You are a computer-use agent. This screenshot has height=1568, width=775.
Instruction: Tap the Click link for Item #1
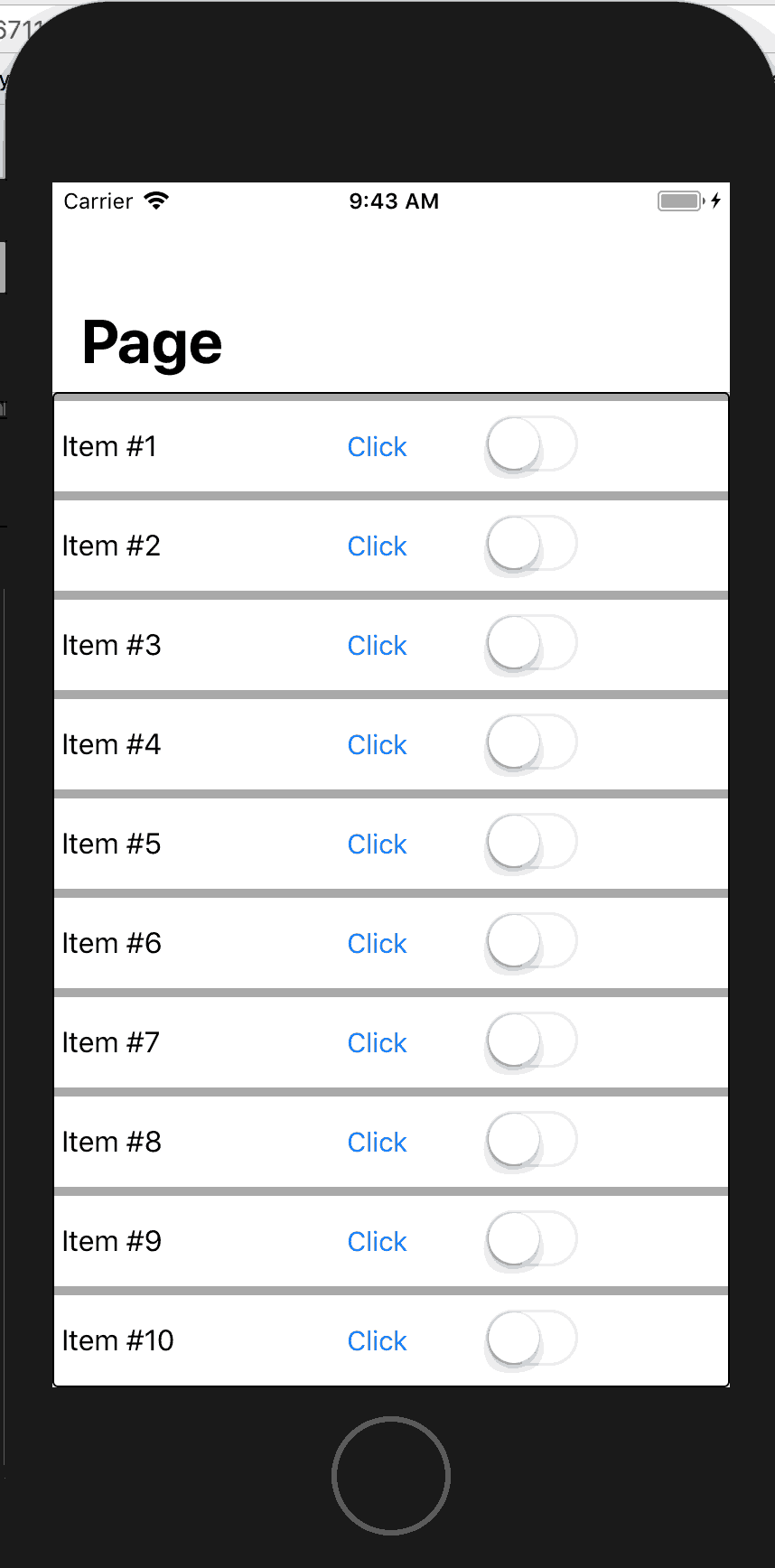(377, 447)
